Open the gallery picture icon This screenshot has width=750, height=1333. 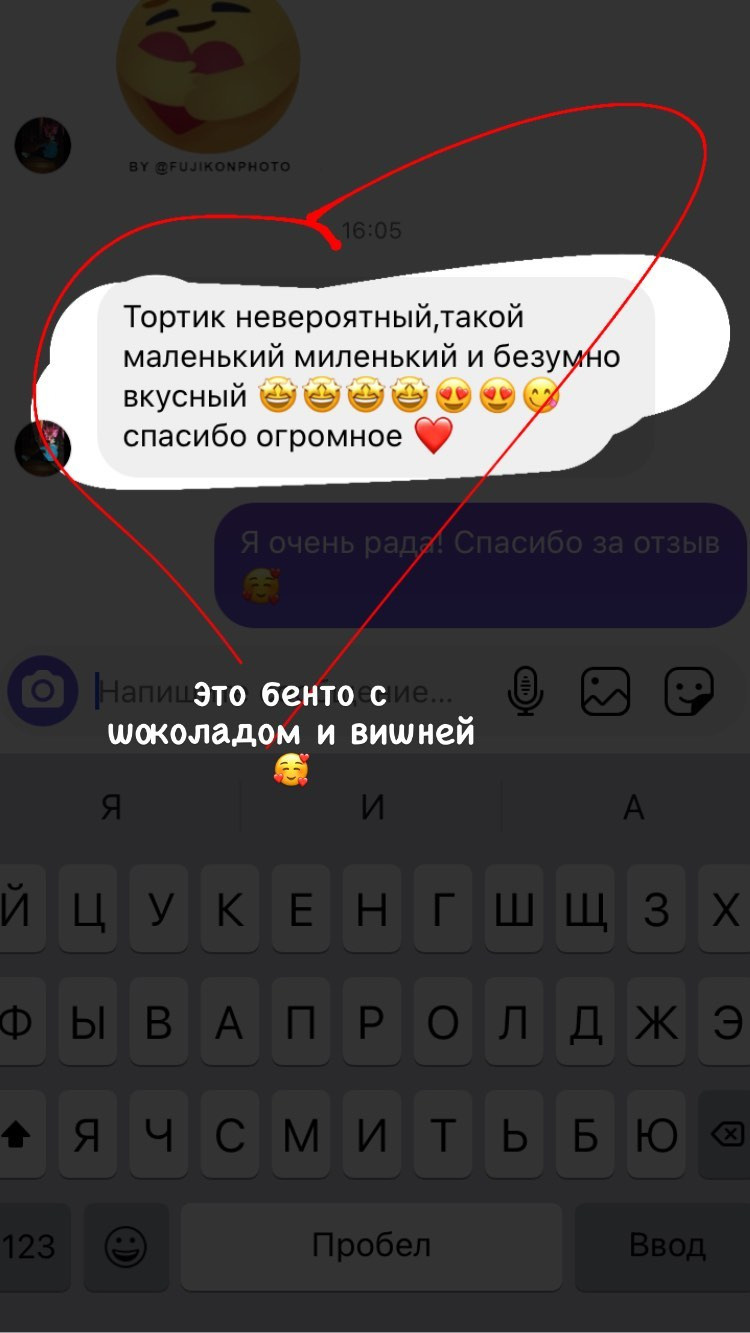[603, 692]
